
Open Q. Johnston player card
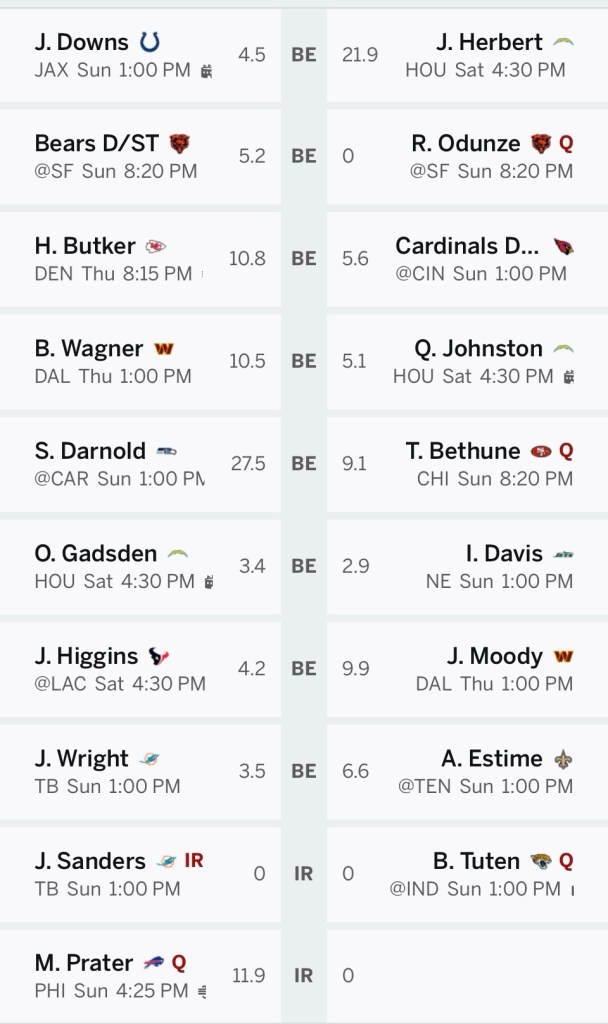point(479,349)
